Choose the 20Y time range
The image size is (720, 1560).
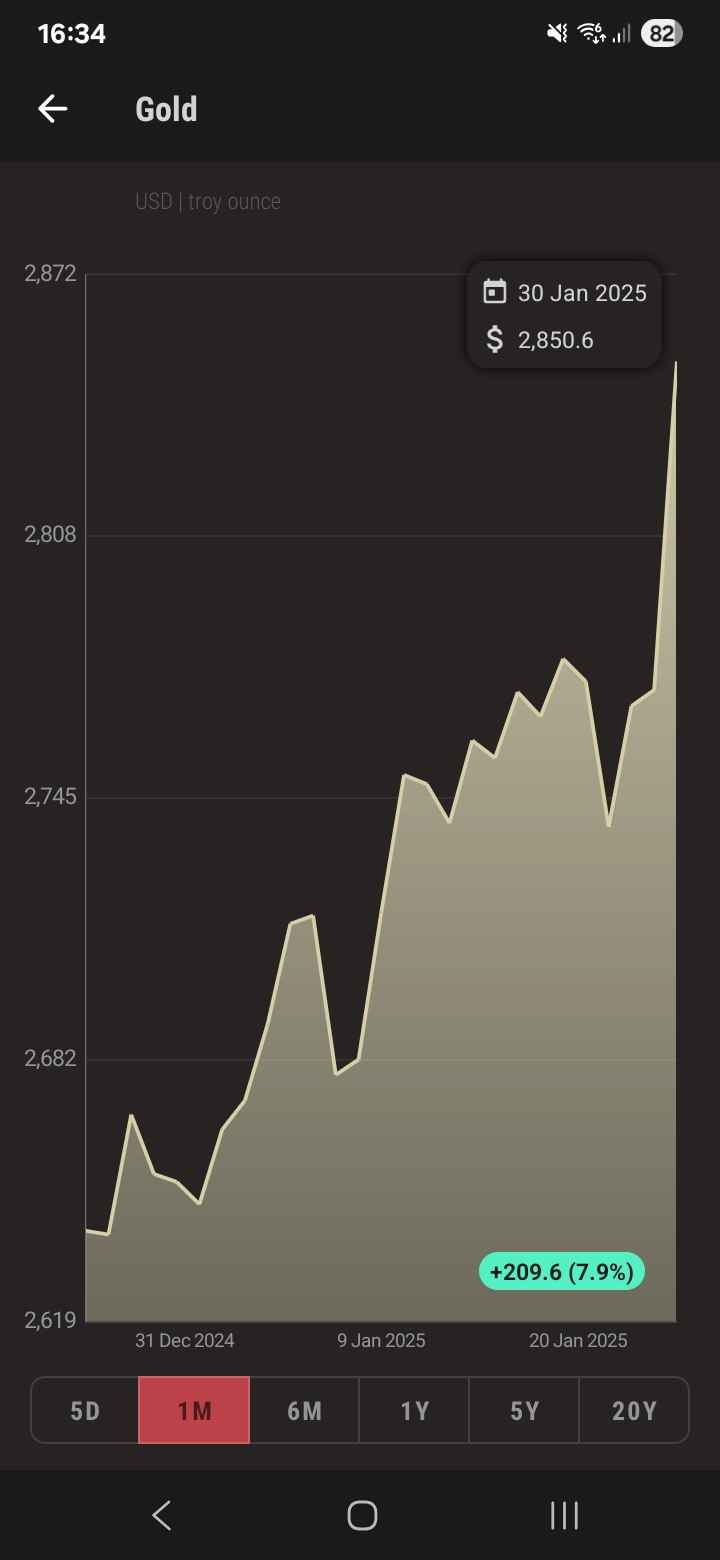pos(634,1410)
